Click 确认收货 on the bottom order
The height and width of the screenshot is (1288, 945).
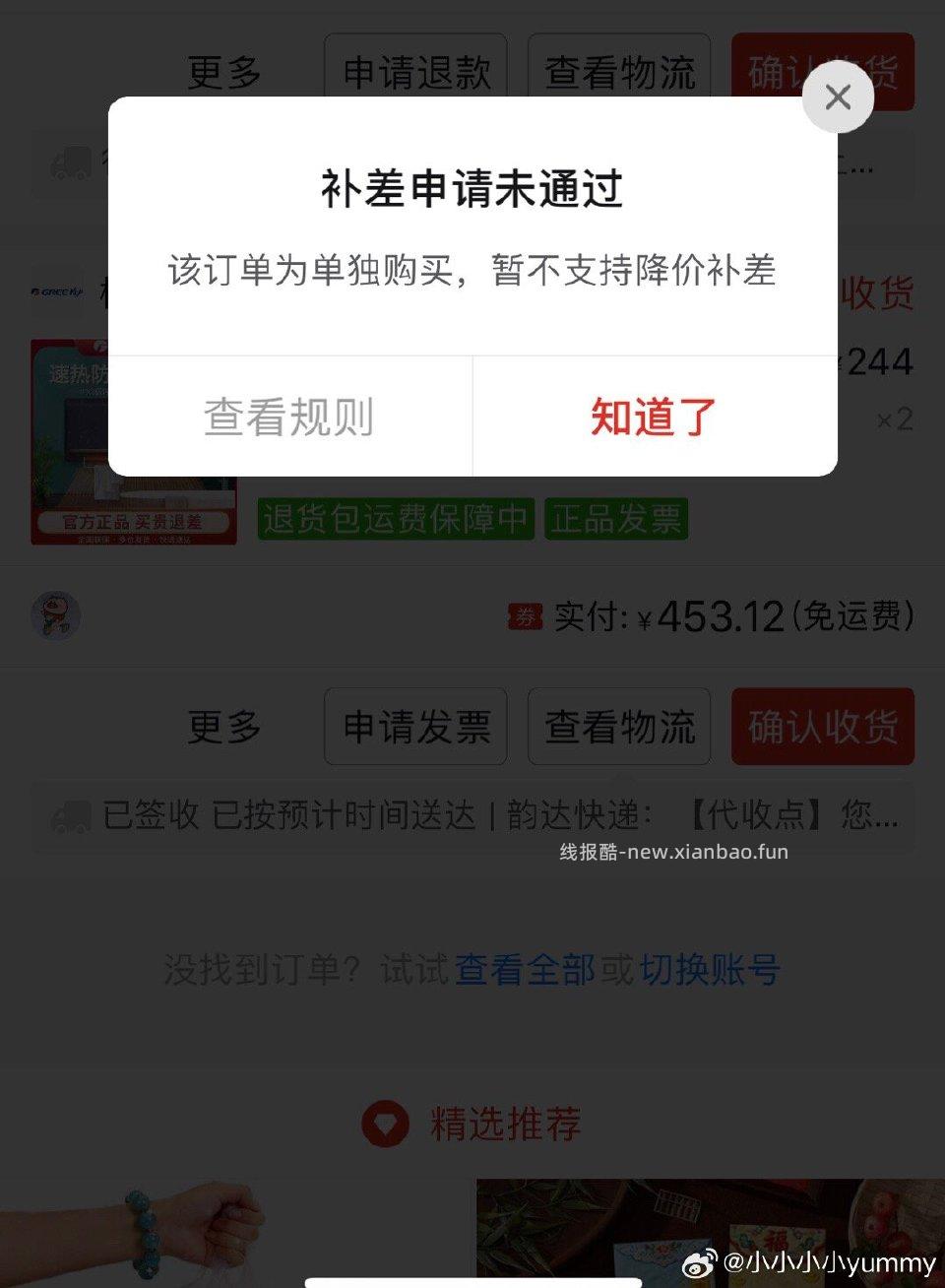click(x=822, y=727)
